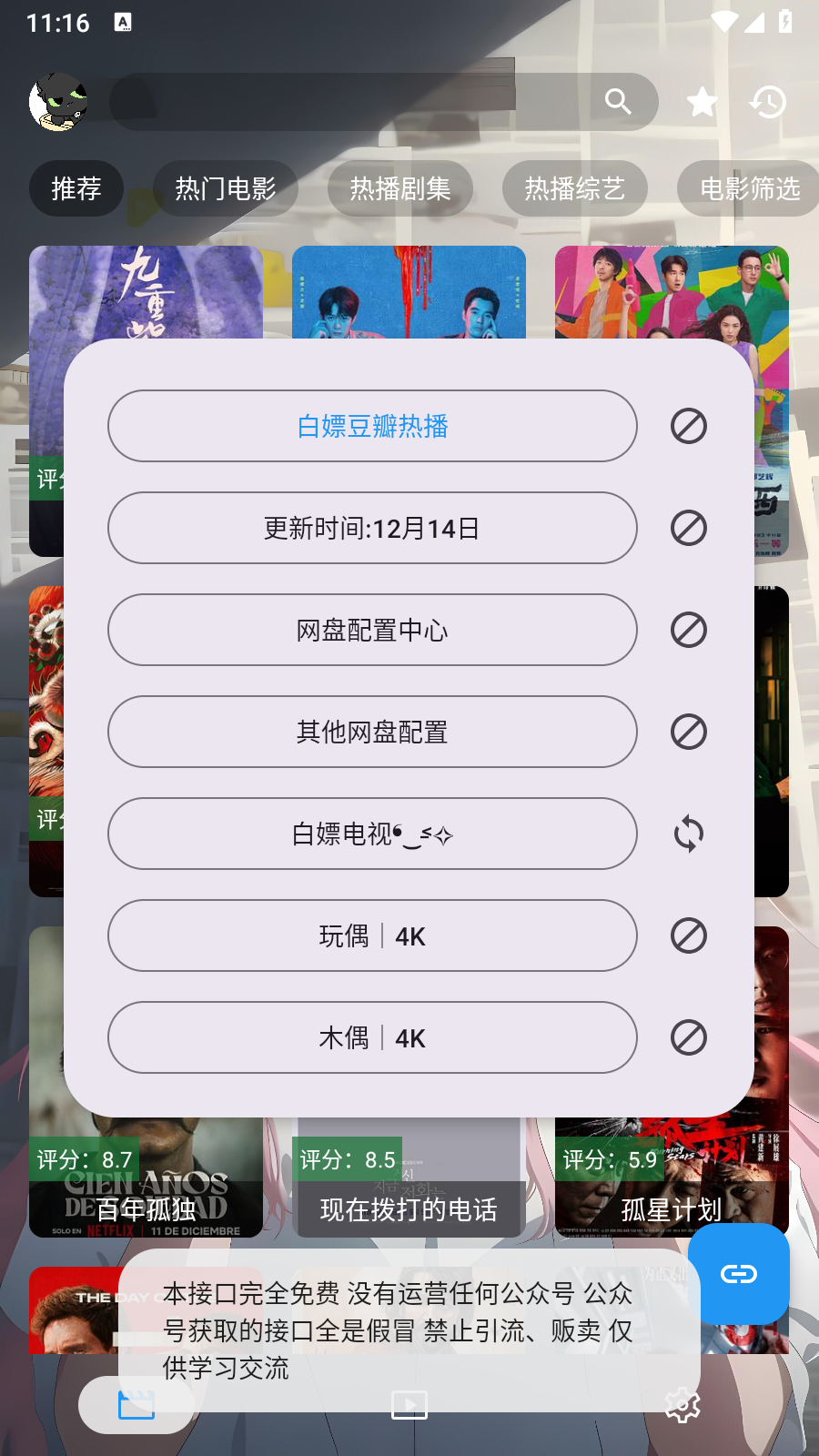This screenshot has width=819, height=1456.
Task: Open the search icon in top bar
Action: pyautogui.click(x=618, y=102)
